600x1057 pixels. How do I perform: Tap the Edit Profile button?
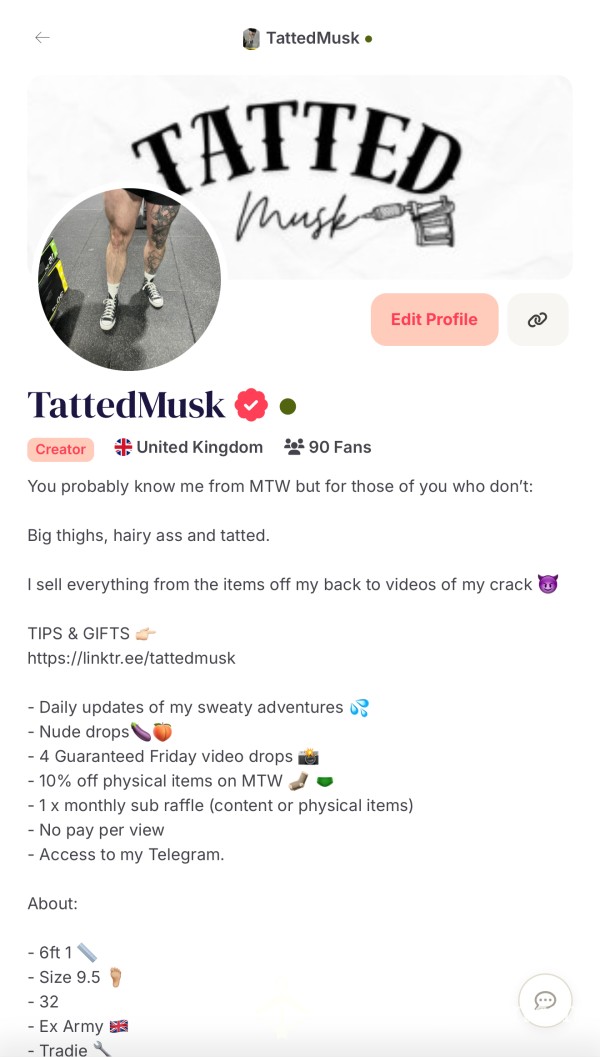coord(434,320)
